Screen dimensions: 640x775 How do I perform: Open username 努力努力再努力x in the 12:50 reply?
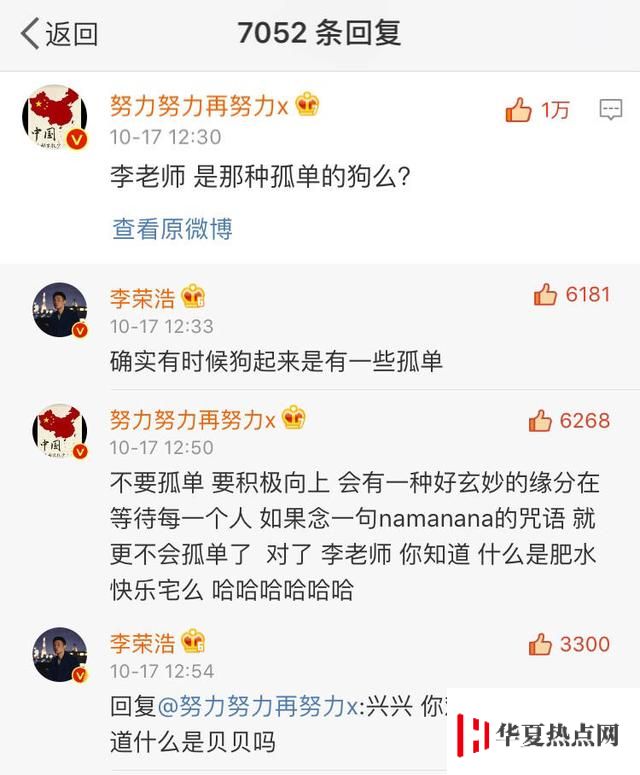(x=192, y=419)
